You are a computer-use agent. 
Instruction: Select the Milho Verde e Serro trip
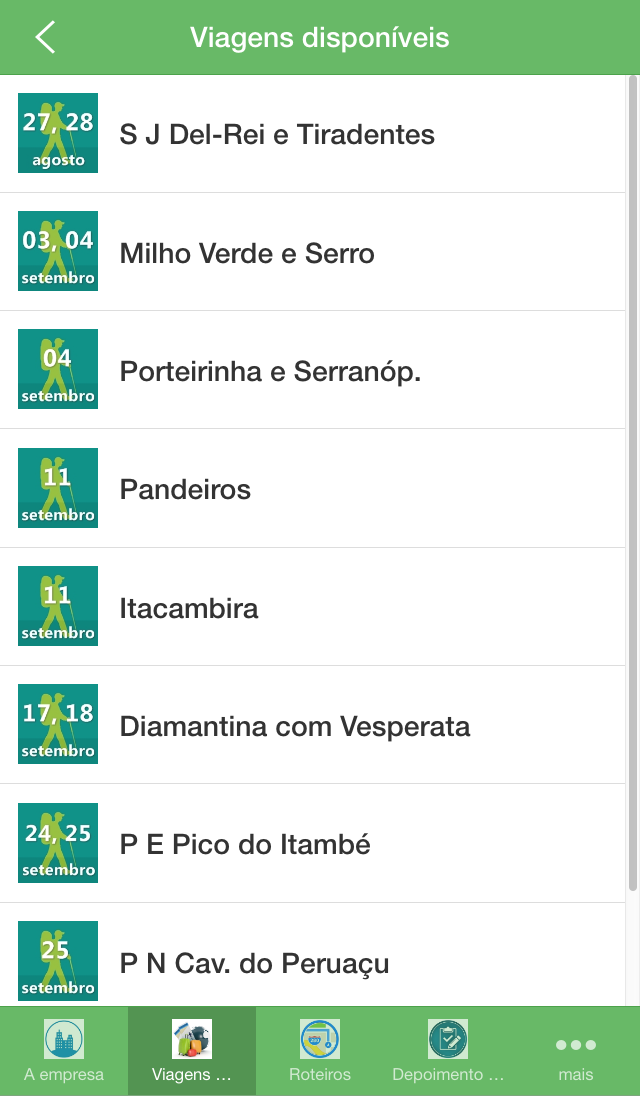coord(312,252)
